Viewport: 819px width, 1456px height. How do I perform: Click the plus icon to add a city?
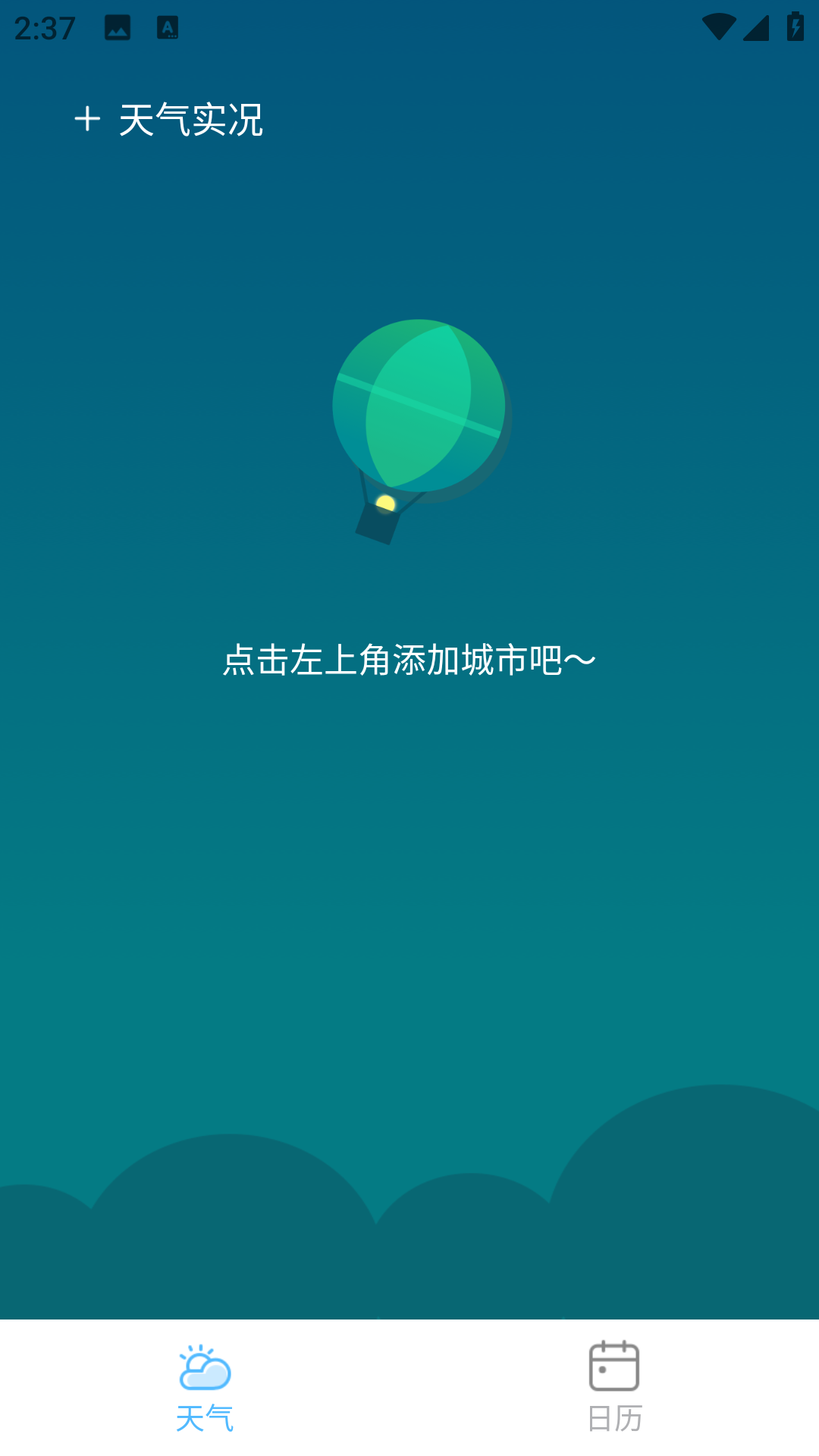[89, 119]
